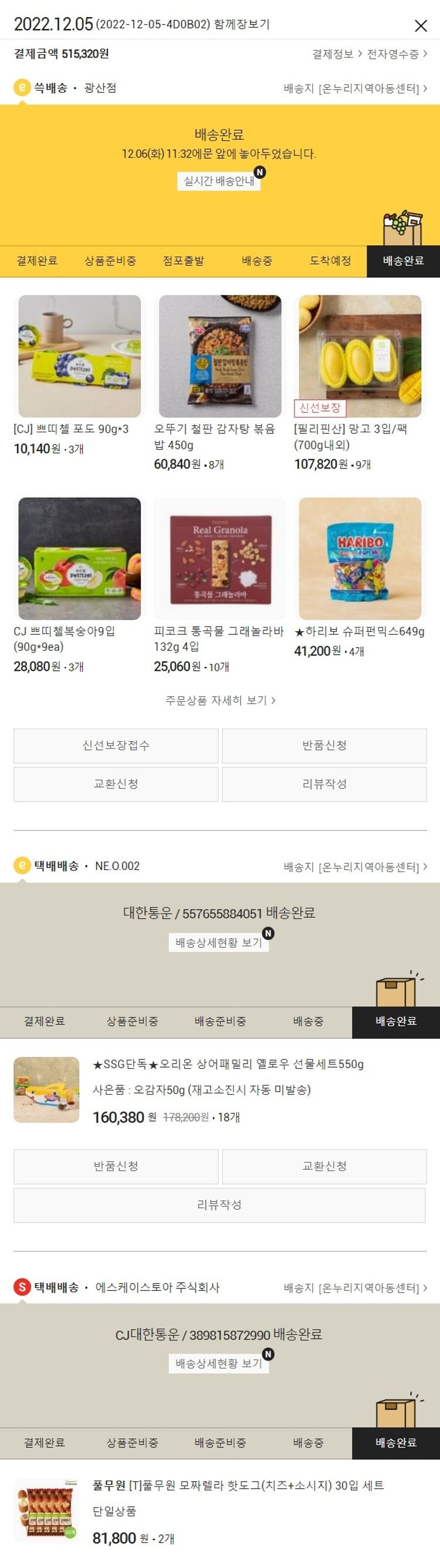This screenshot has width=440, height=1568.
Task: Open CJ 쁘띠첼 포도 product
Action: (x=80, y=356)
